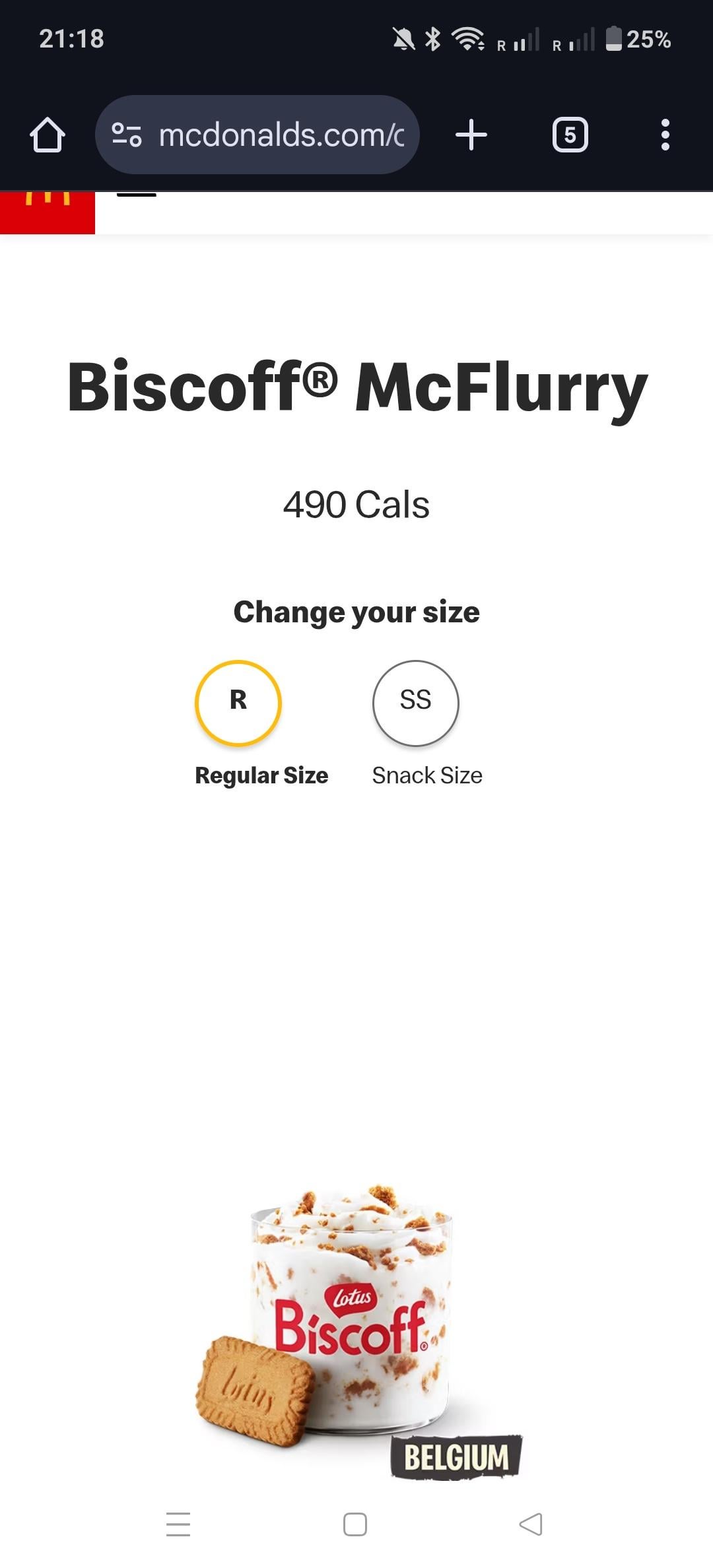Image resolution: width=713 pixels, height=1568 pixels.
Task: Open recent apps from the navigation bar
Action: [x=178, y=1524]
